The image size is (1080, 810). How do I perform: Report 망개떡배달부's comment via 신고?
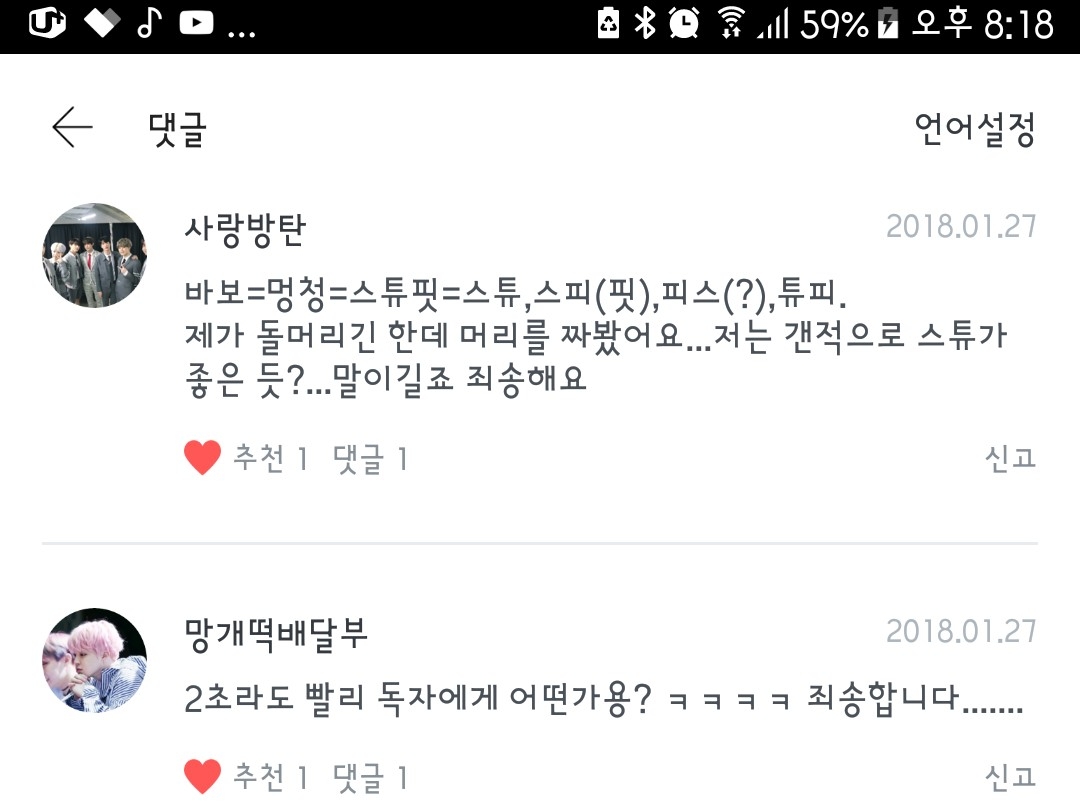[1010, 776]
